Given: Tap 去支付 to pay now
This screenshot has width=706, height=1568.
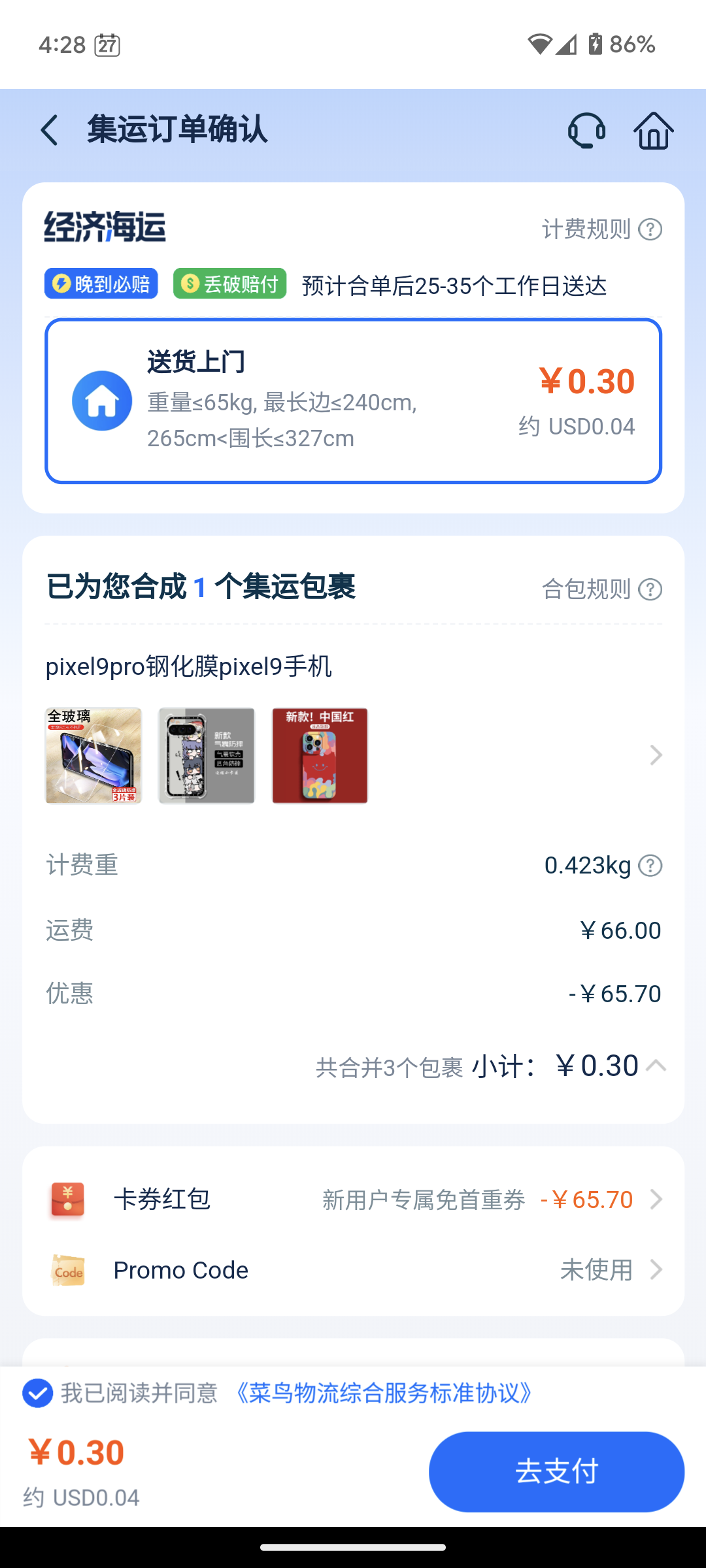Looking at the screenshot, I should click(556, 1471).
